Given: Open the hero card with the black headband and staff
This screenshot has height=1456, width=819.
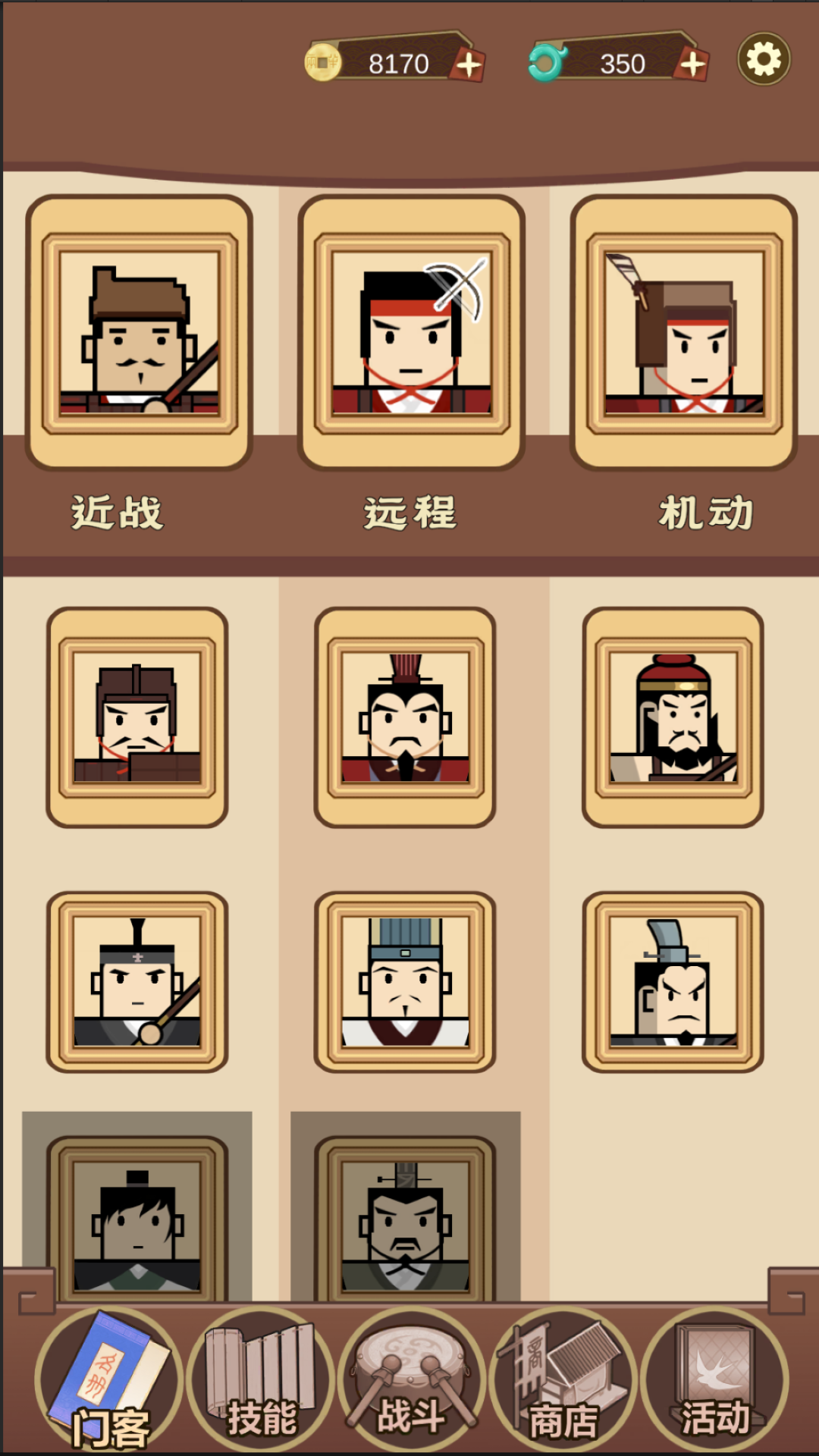Looking at the screenshot, I should (137, 982).
